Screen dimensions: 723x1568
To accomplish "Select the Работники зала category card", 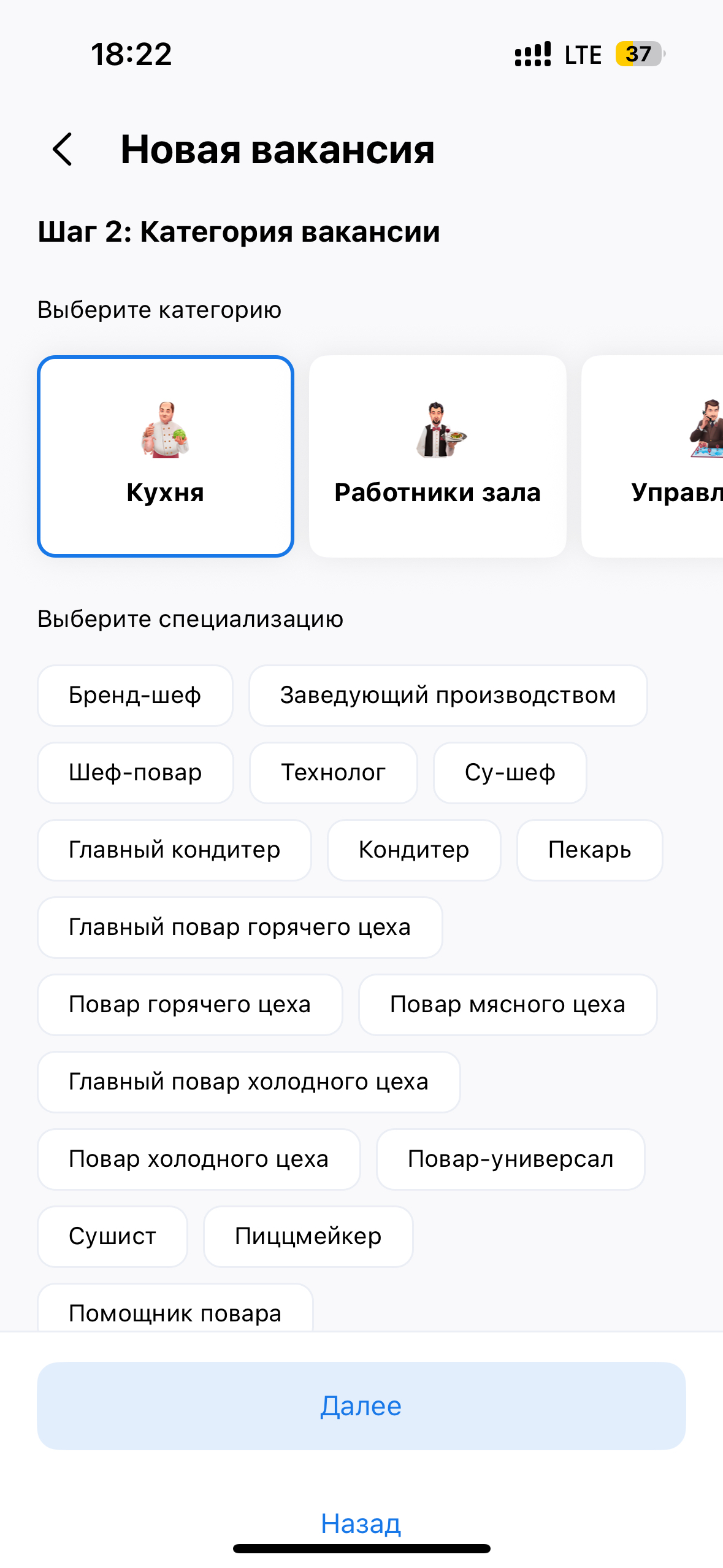I will coord(437,456).
